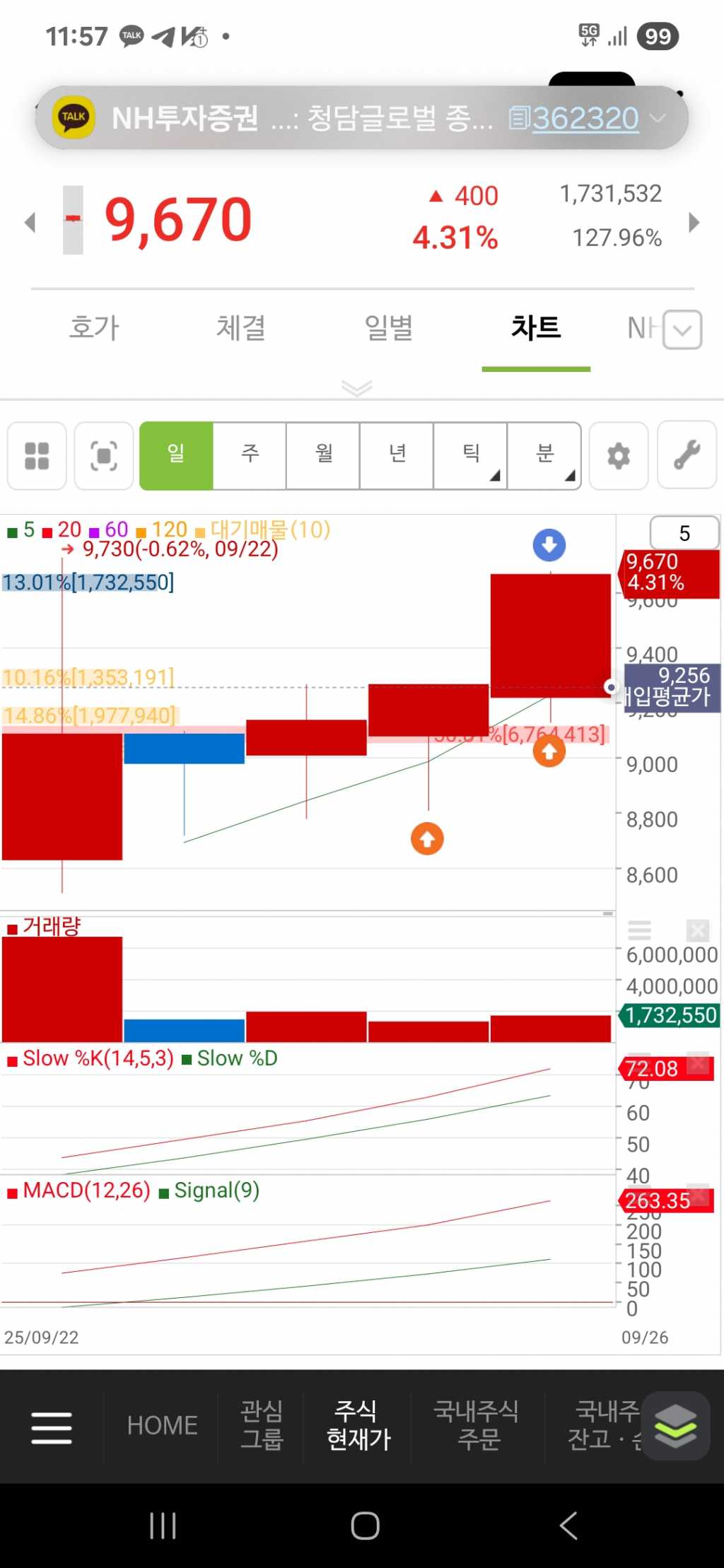Go to HOME in bottom bar

pos(162,1426)
